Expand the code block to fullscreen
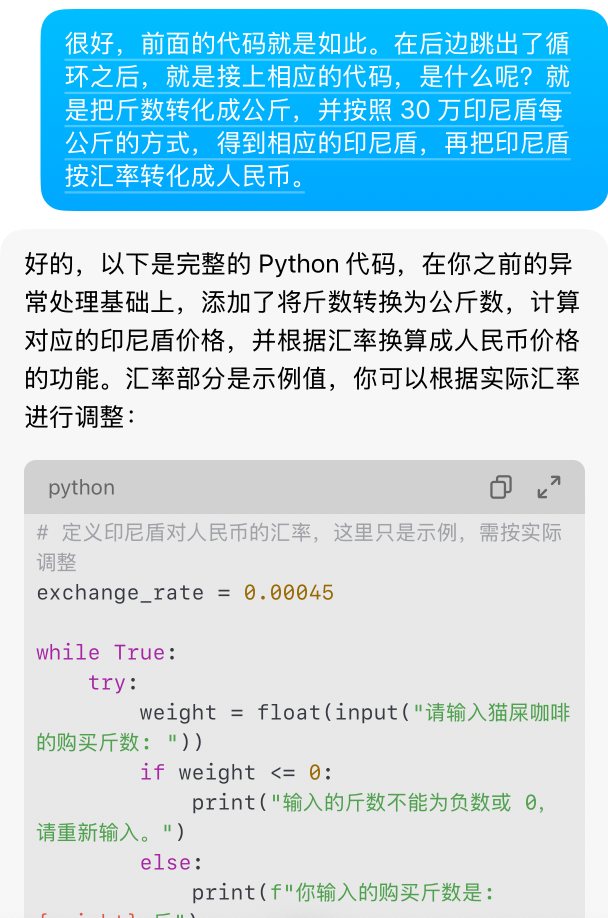608x918 pixels. [x=549, y=487]
